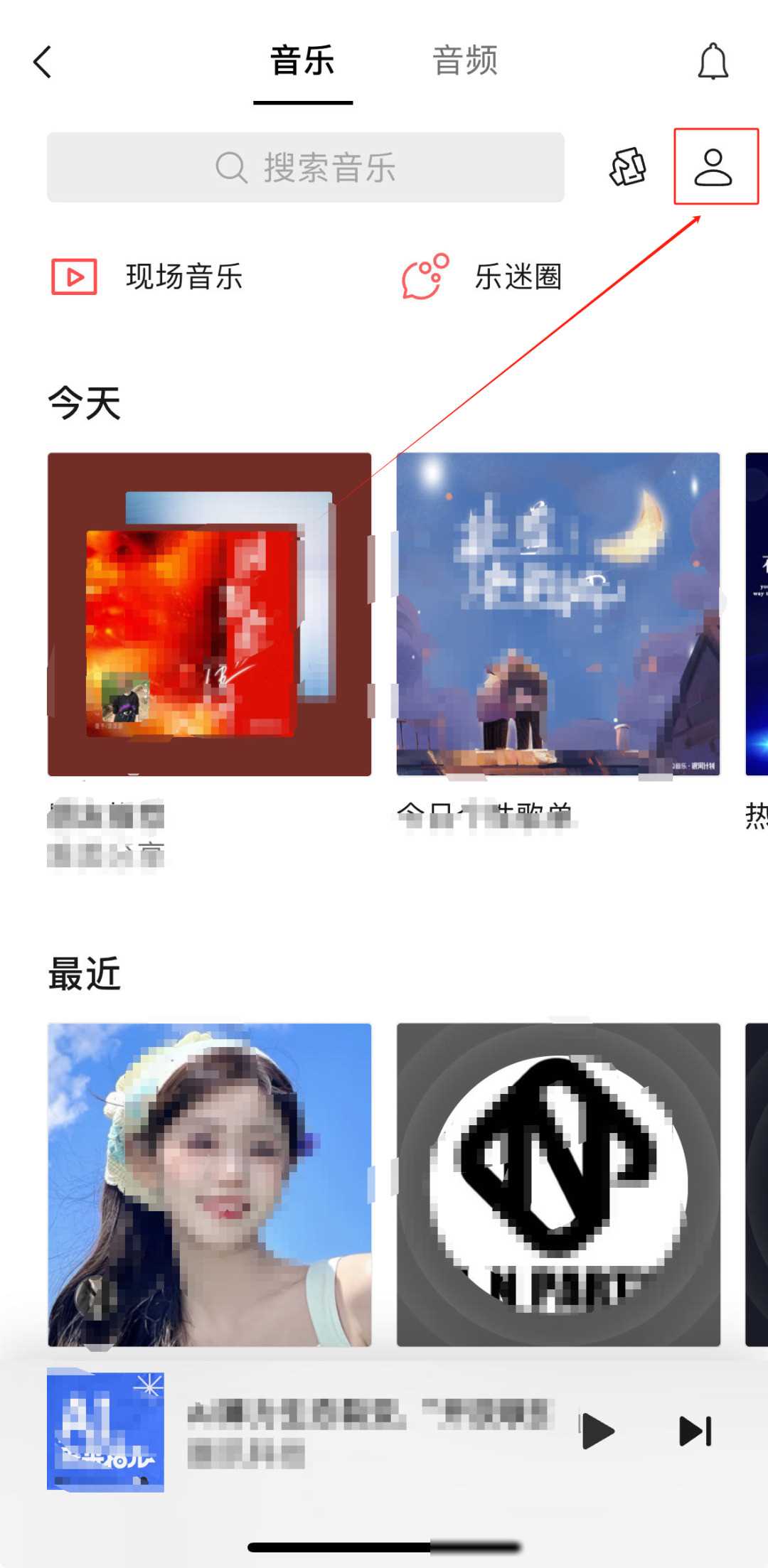Open the notifications bell
The height and width of the screenshot is (1568, 768).
coord(713,62)
